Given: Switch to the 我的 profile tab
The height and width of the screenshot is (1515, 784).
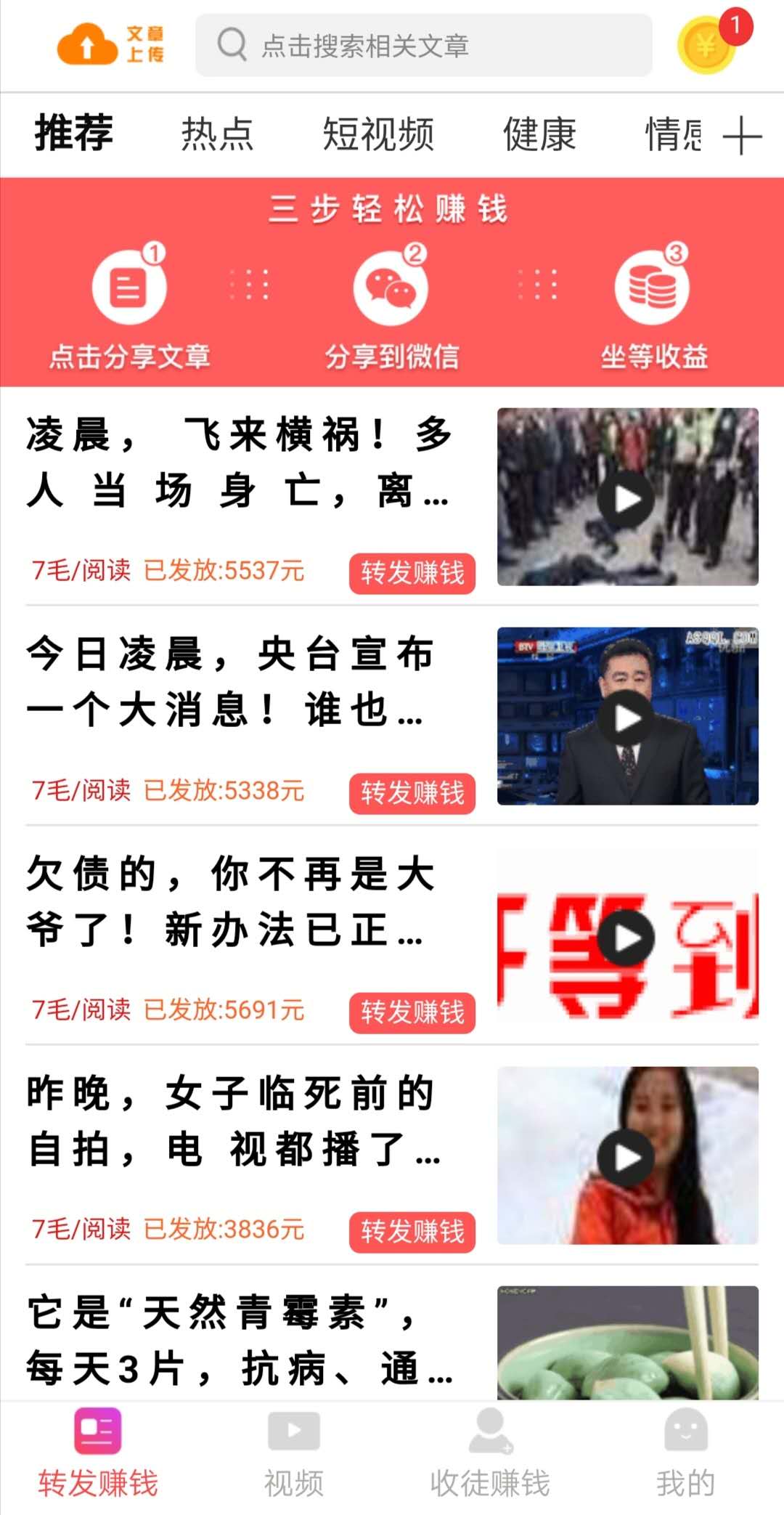Looking at the screenshot, I should click(x=686, y=1454).
